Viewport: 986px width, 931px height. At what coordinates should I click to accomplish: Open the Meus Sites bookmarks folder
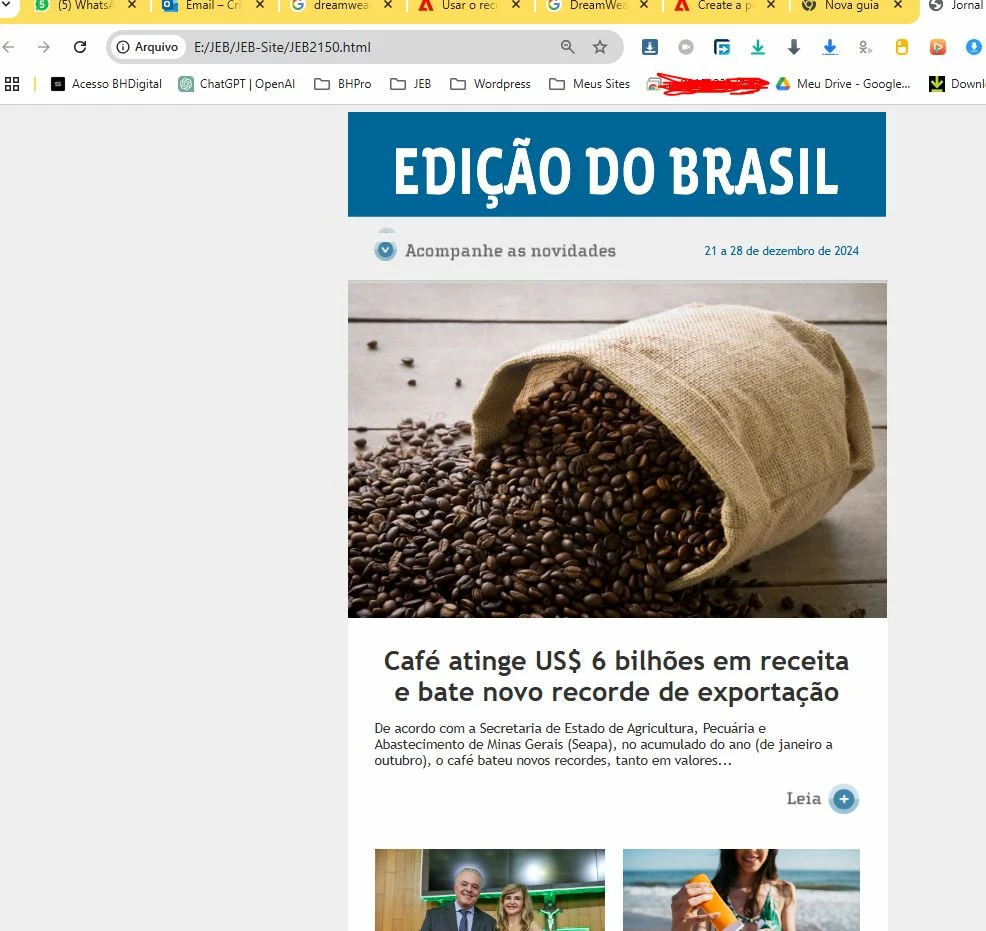tap(589, 84)
